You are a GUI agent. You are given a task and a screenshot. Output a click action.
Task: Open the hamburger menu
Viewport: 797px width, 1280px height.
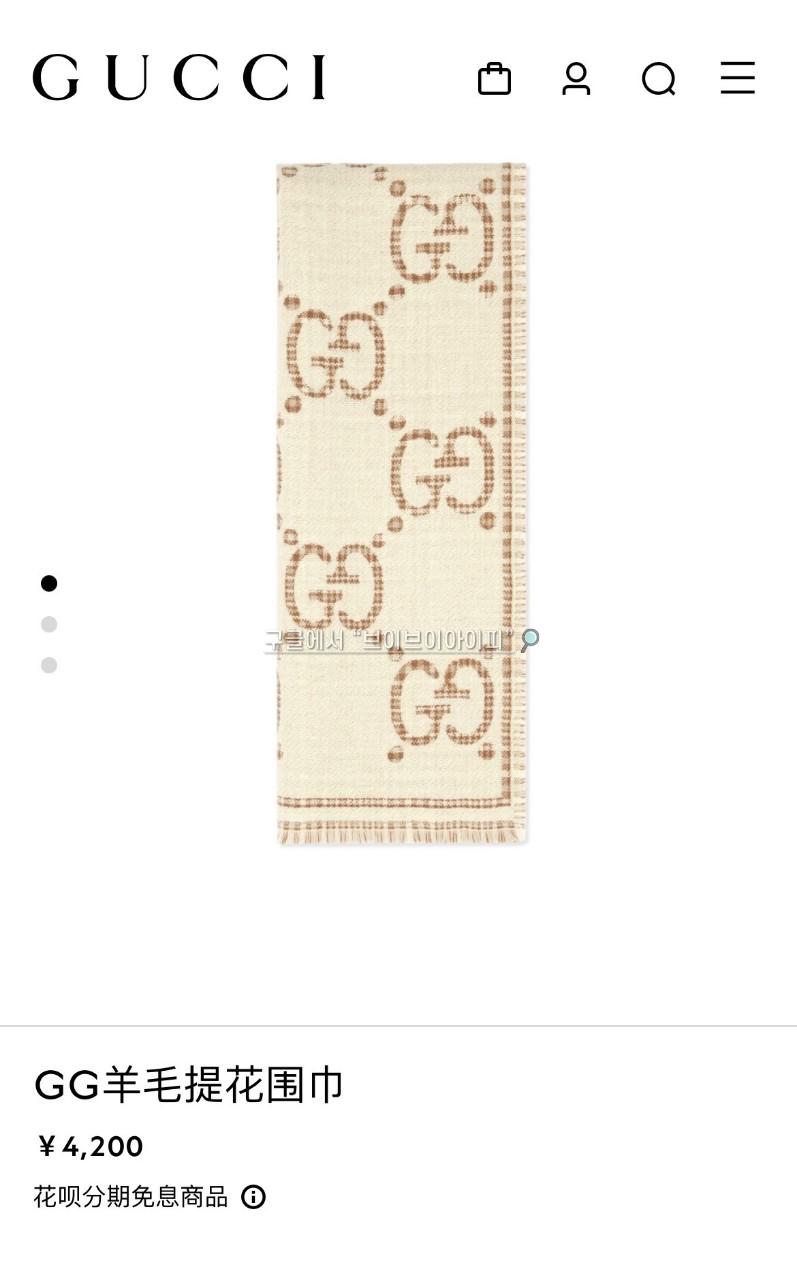tap(738, 78)
